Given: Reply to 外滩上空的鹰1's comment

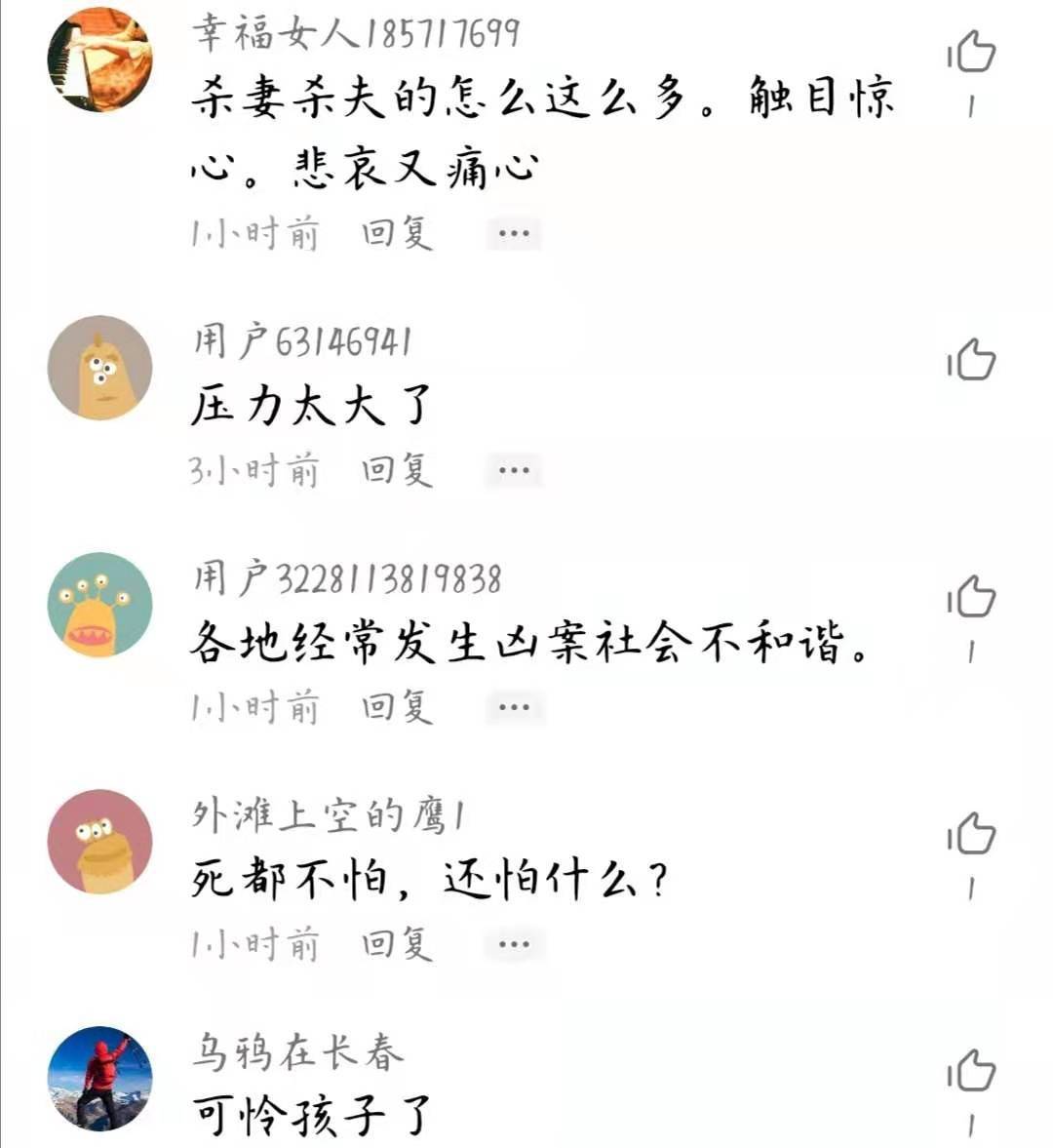Looking at the screenshot, I should (394, 943).
